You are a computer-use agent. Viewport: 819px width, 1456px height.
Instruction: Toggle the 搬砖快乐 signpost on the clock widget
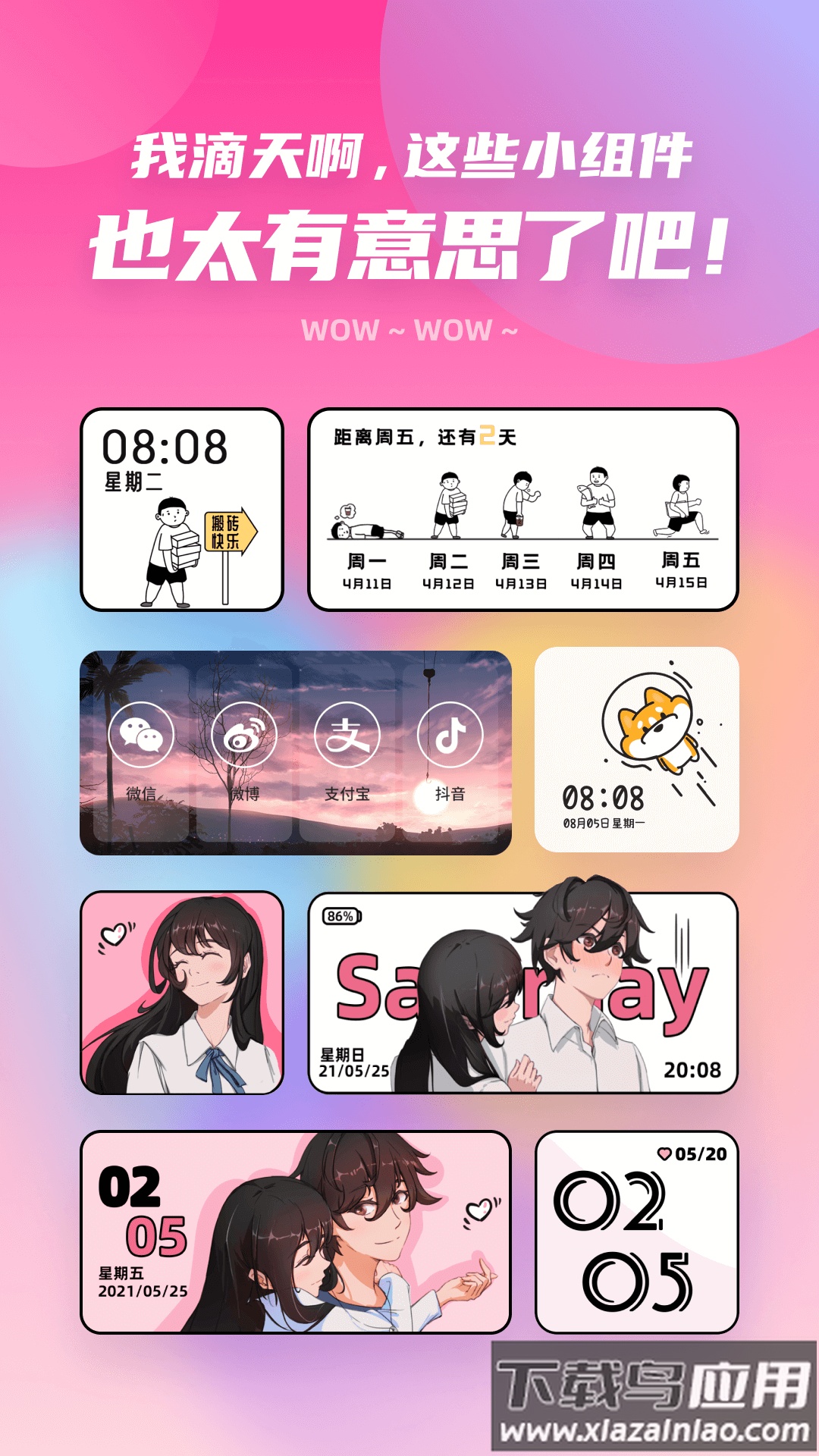pyautogui.click(x=229, y=531)
